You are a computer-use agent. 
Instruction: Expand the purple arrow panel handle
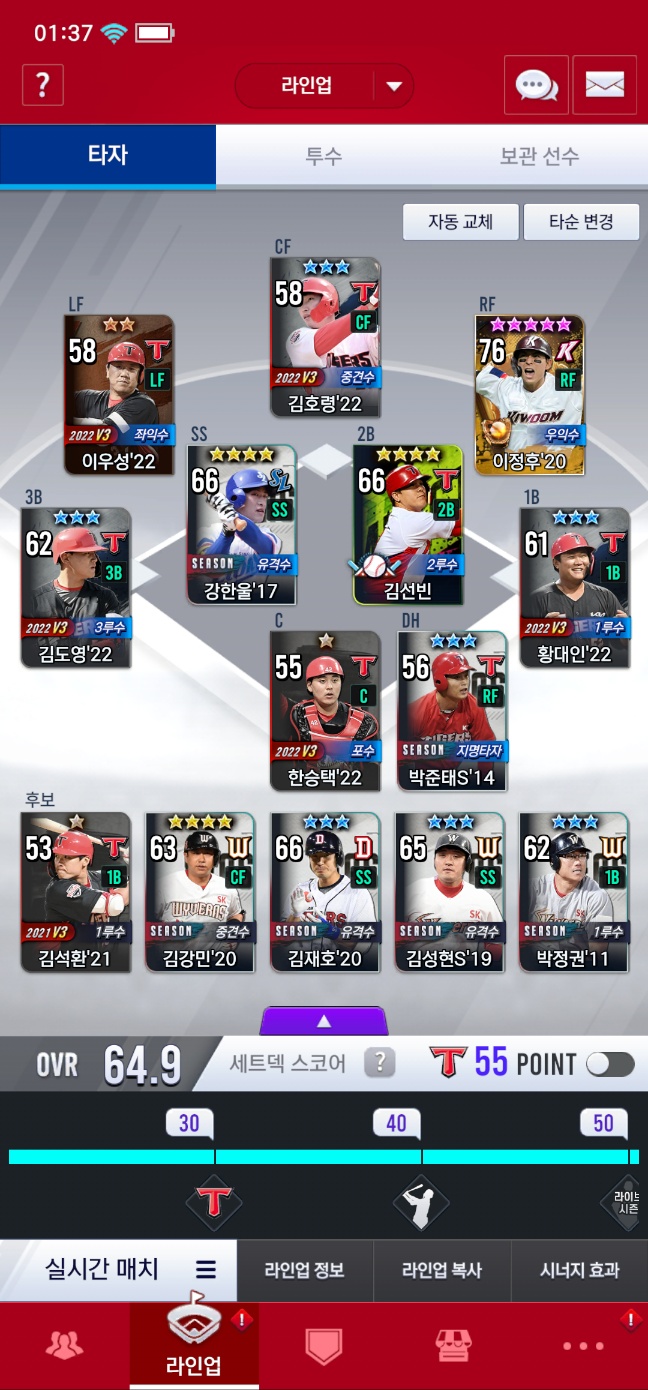(324, 1021)
